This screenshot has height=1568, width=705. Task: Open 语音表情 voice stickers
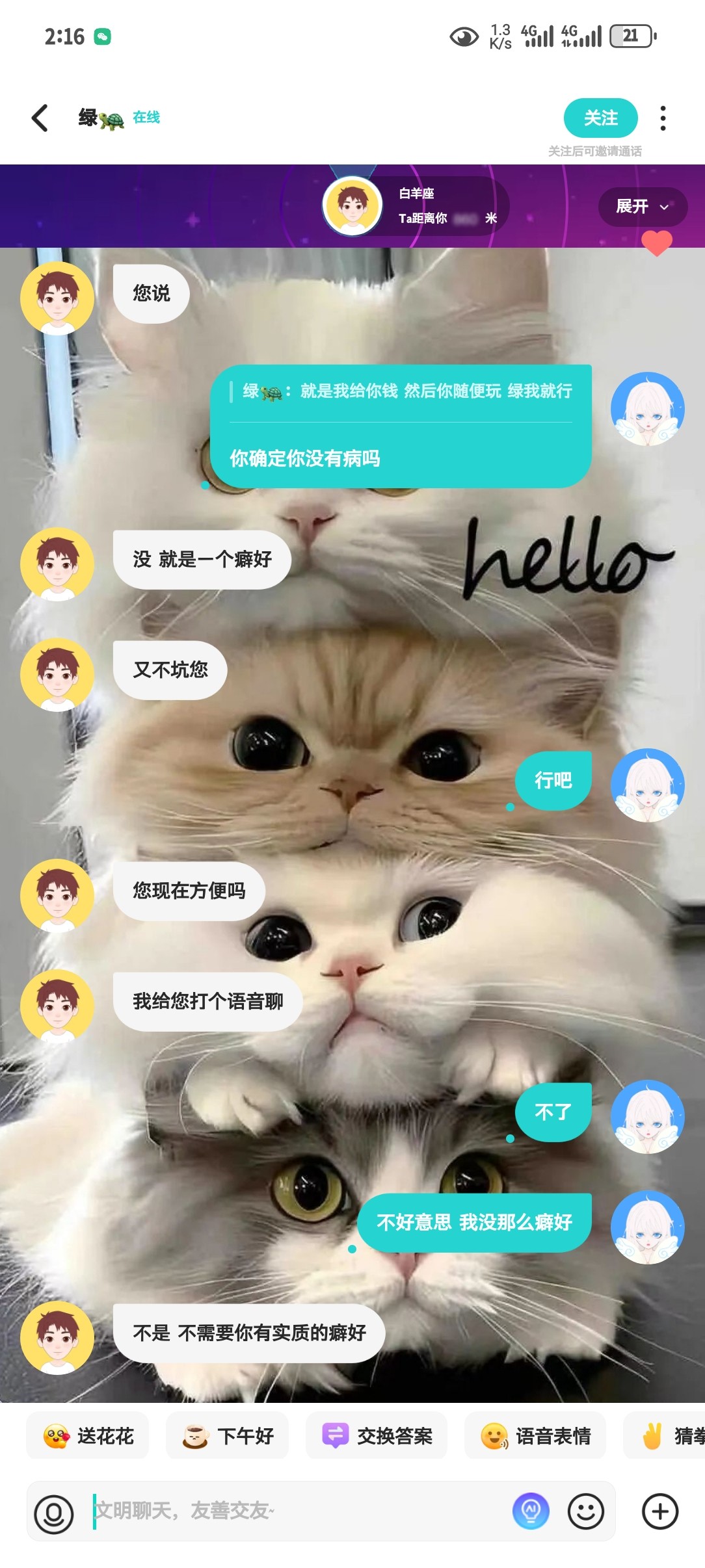(535, 1435)
